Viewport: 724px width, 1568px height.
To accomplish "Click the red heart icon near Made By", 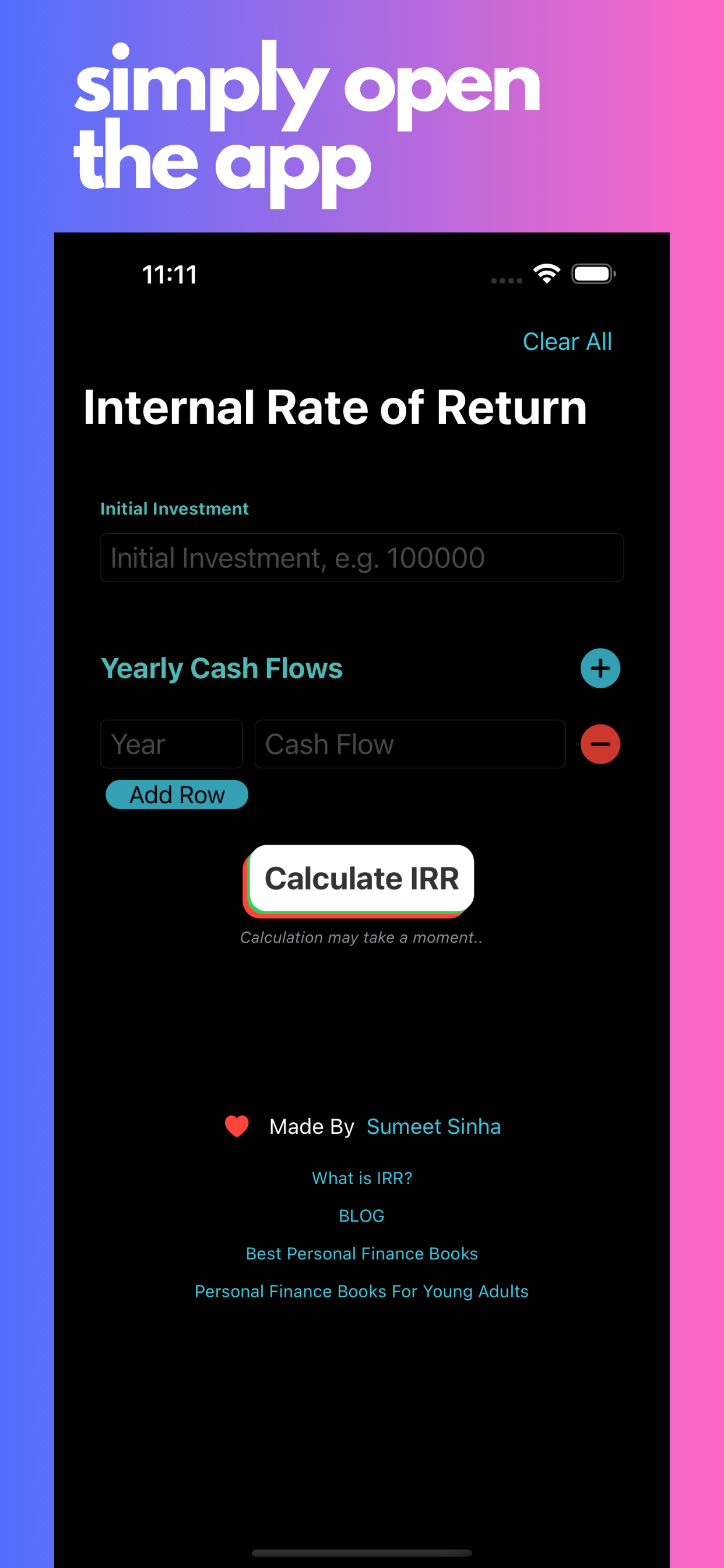I will [x=237, y=1125].
